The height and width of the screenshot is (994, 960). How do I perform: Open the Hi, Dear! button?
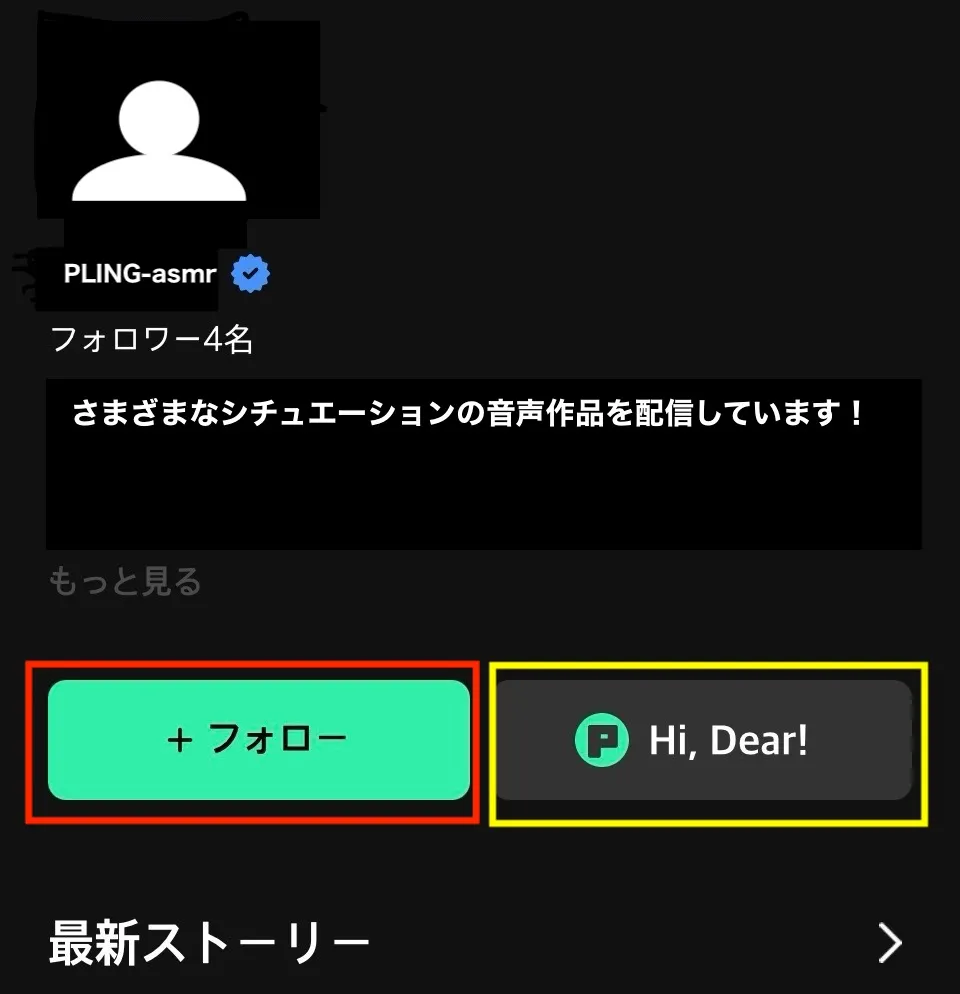(703, 741)
